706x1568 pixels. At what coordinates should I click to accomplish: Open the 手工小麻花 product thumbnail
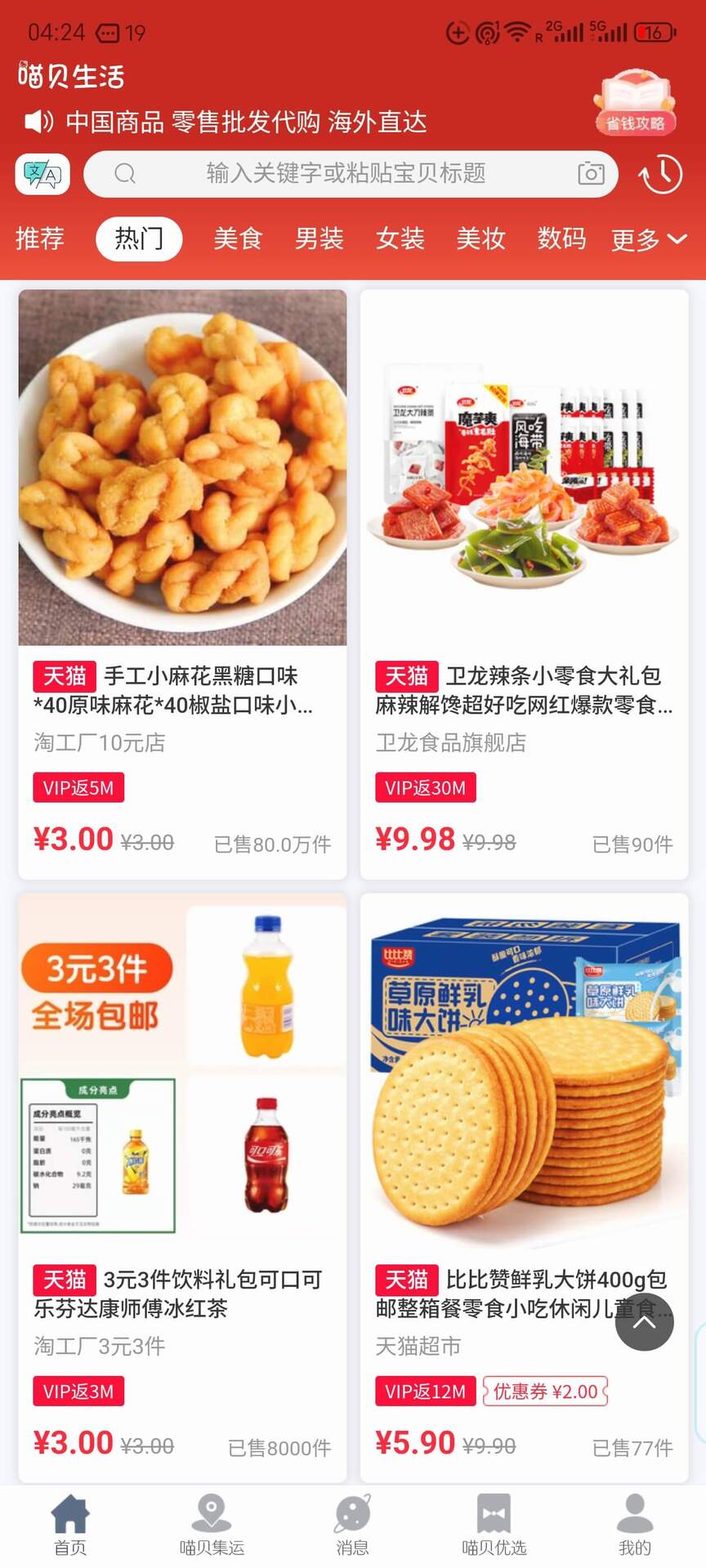(181, 465)
